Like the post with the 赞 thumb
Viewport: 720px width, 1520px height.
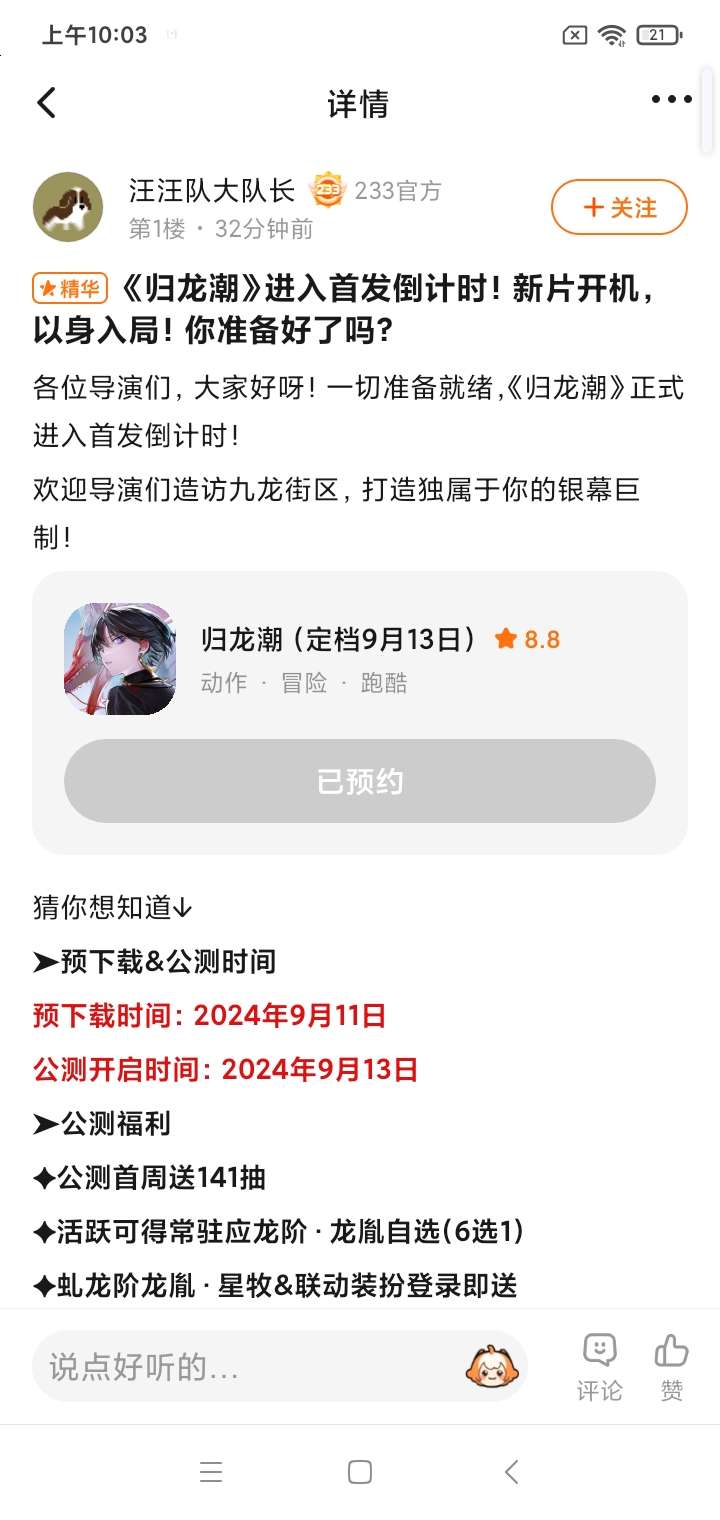(672, 1367)
